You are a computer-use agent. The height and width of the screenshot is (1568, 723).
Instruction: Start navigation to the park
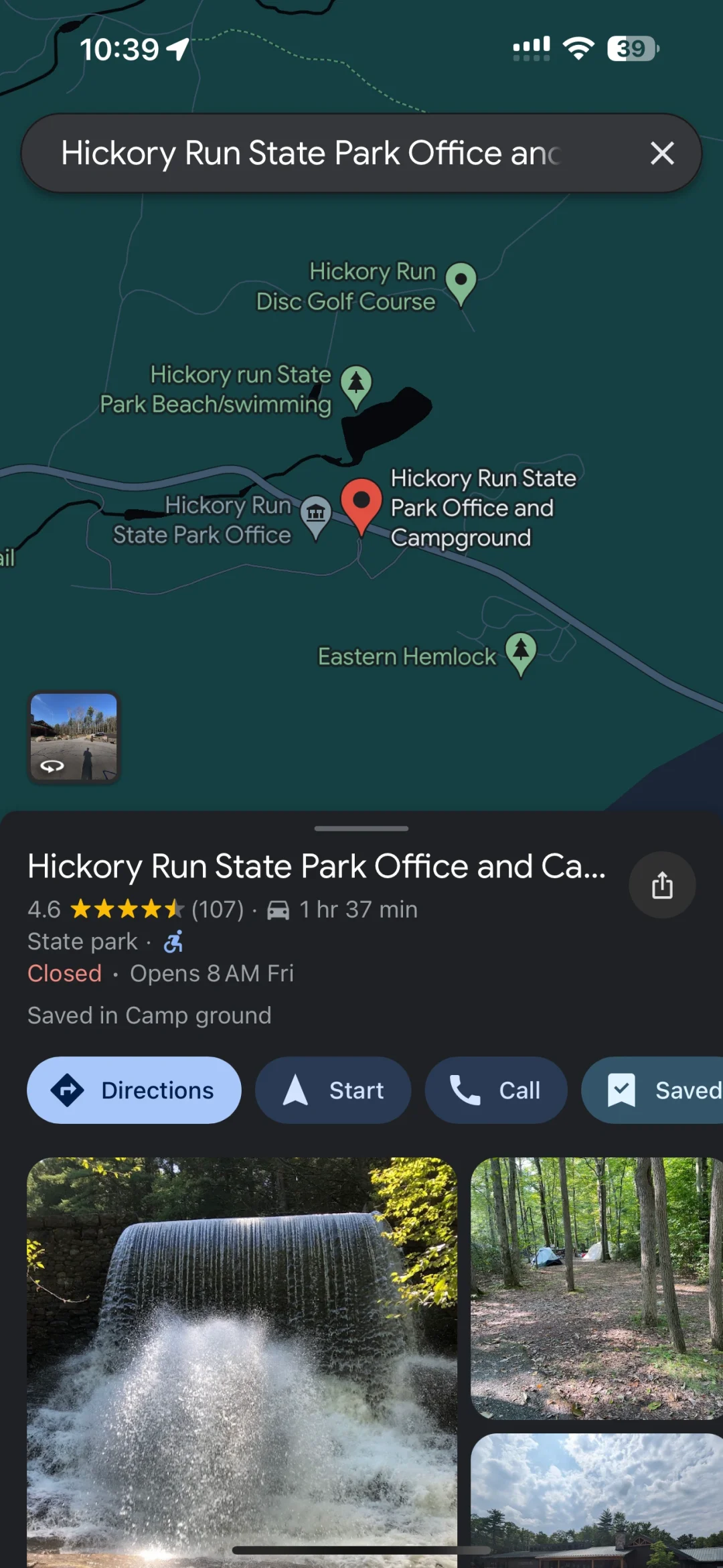click(333, 1090)
